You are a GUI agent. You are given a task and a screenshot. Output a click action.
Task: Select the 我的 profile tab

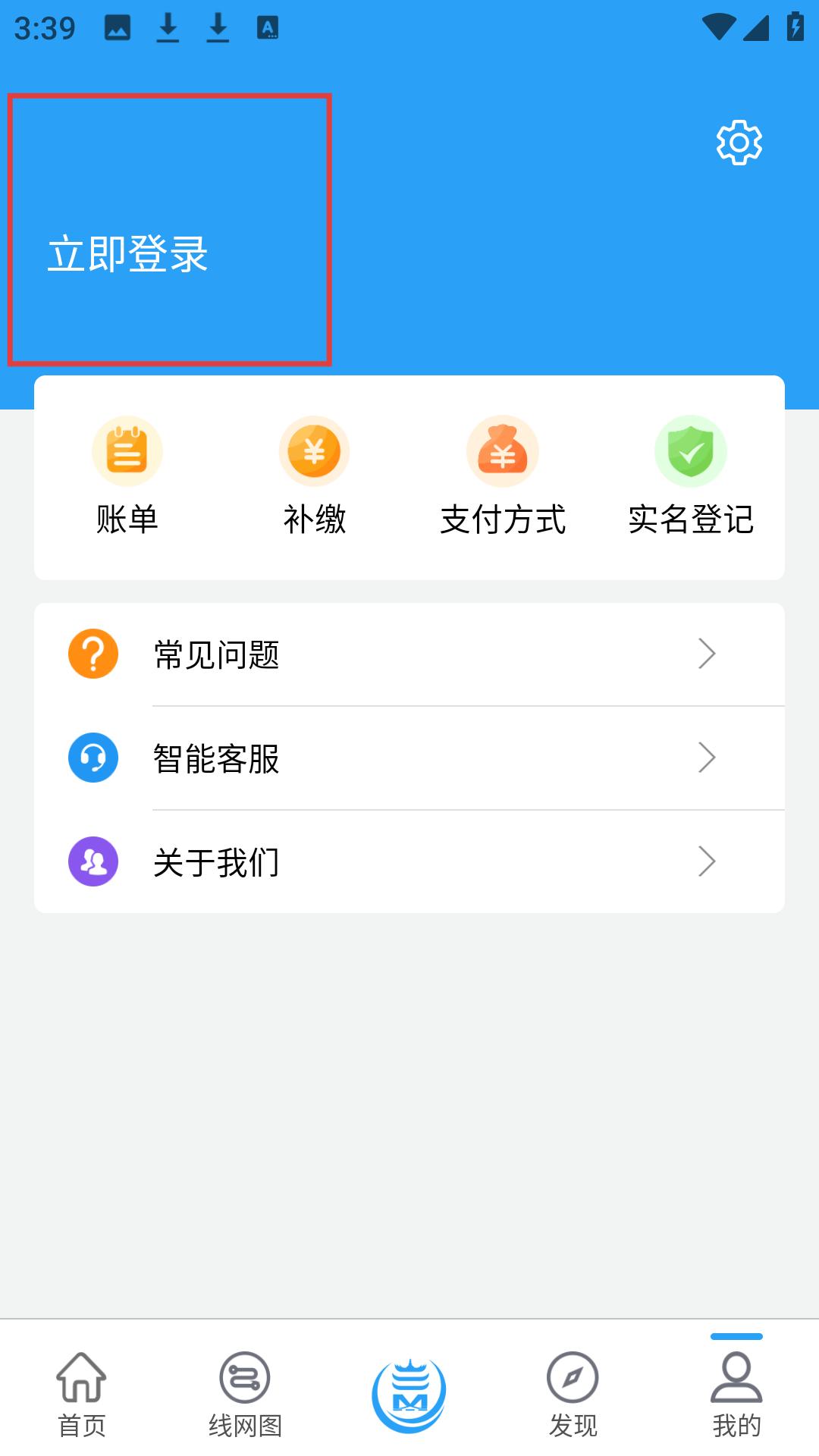click(x=736, y=1394)
